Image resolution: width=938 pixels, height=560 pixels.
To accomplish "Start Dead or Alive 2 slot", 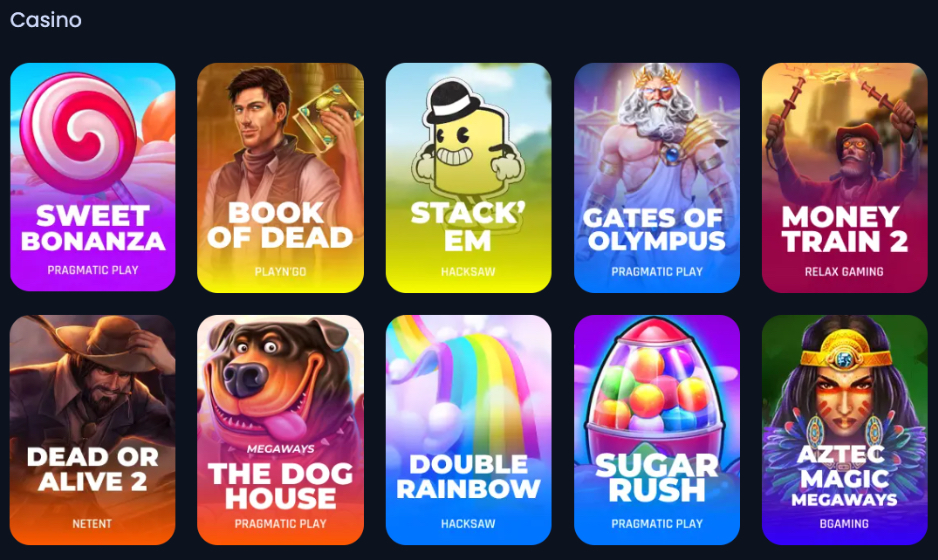I will pos(93,429).
